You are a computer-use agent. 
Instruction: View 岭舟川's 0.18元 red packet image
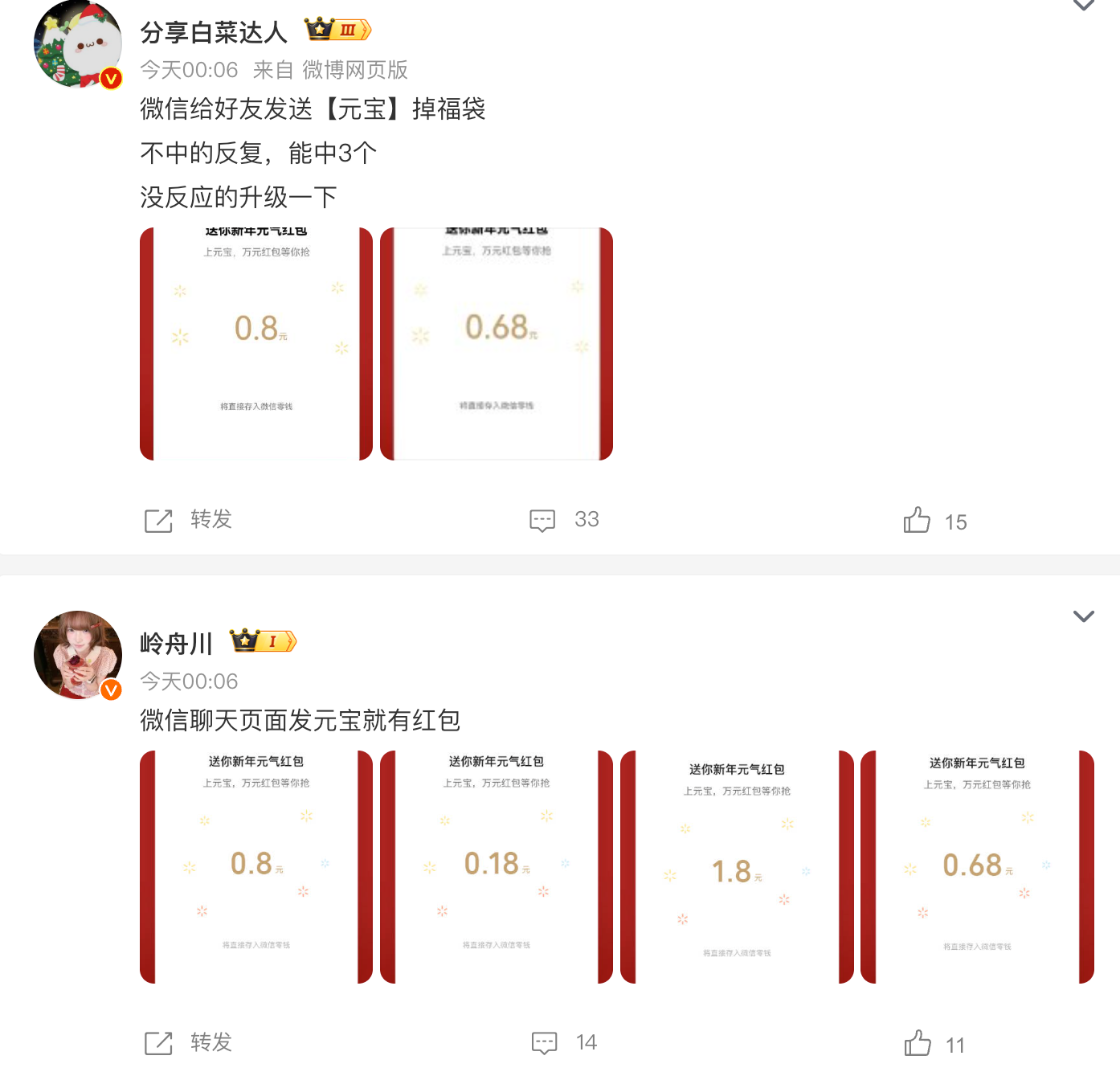tap(497, 867)
